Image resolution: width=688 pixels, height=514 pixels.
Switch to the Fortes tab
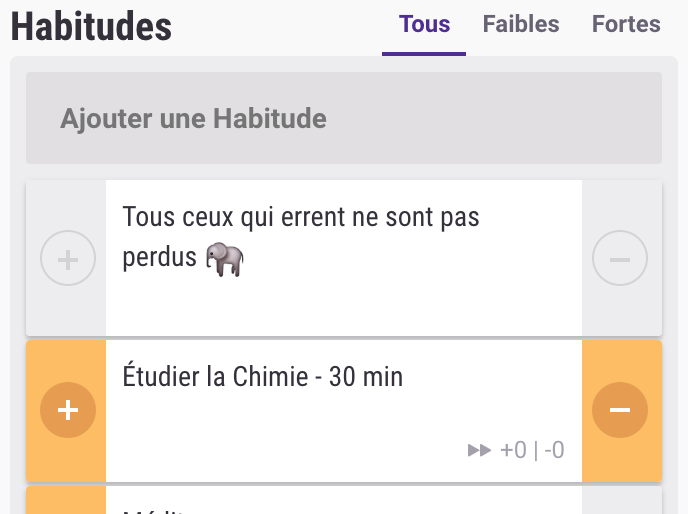click(626, 25)
